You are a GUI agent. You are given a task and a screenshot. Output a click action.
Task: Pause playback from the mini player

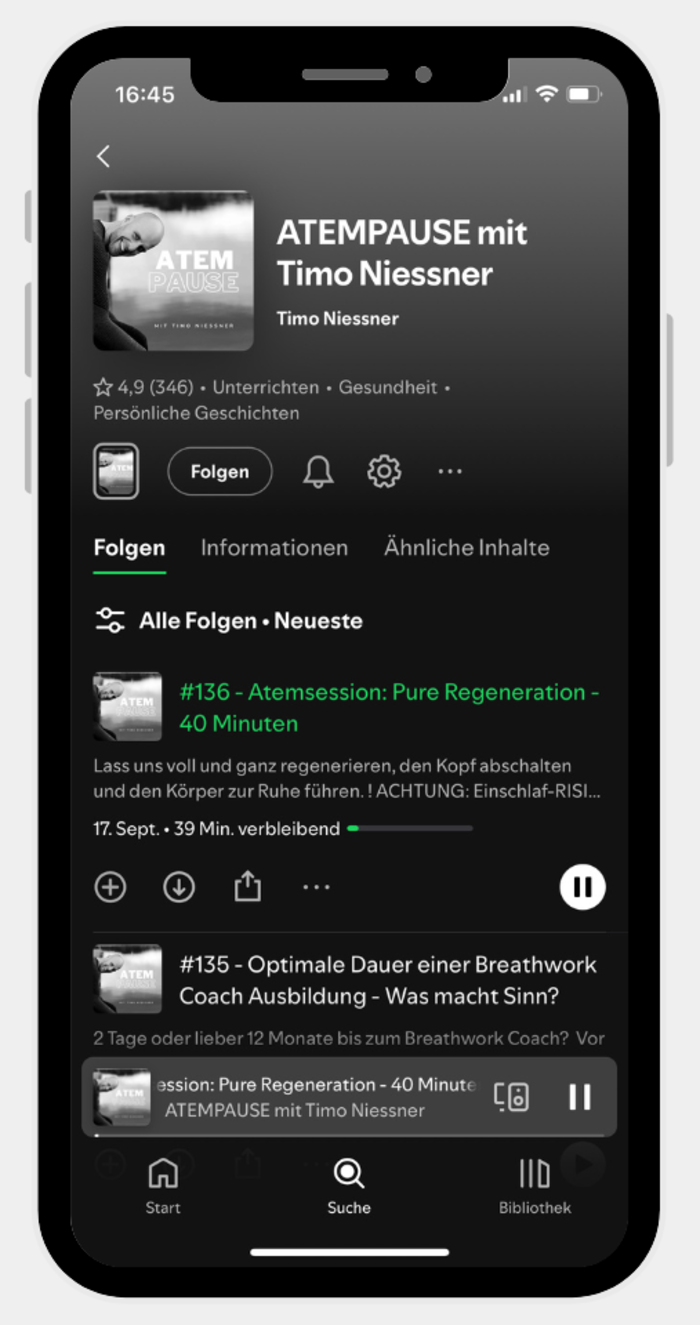click(x=580, y=1097)
